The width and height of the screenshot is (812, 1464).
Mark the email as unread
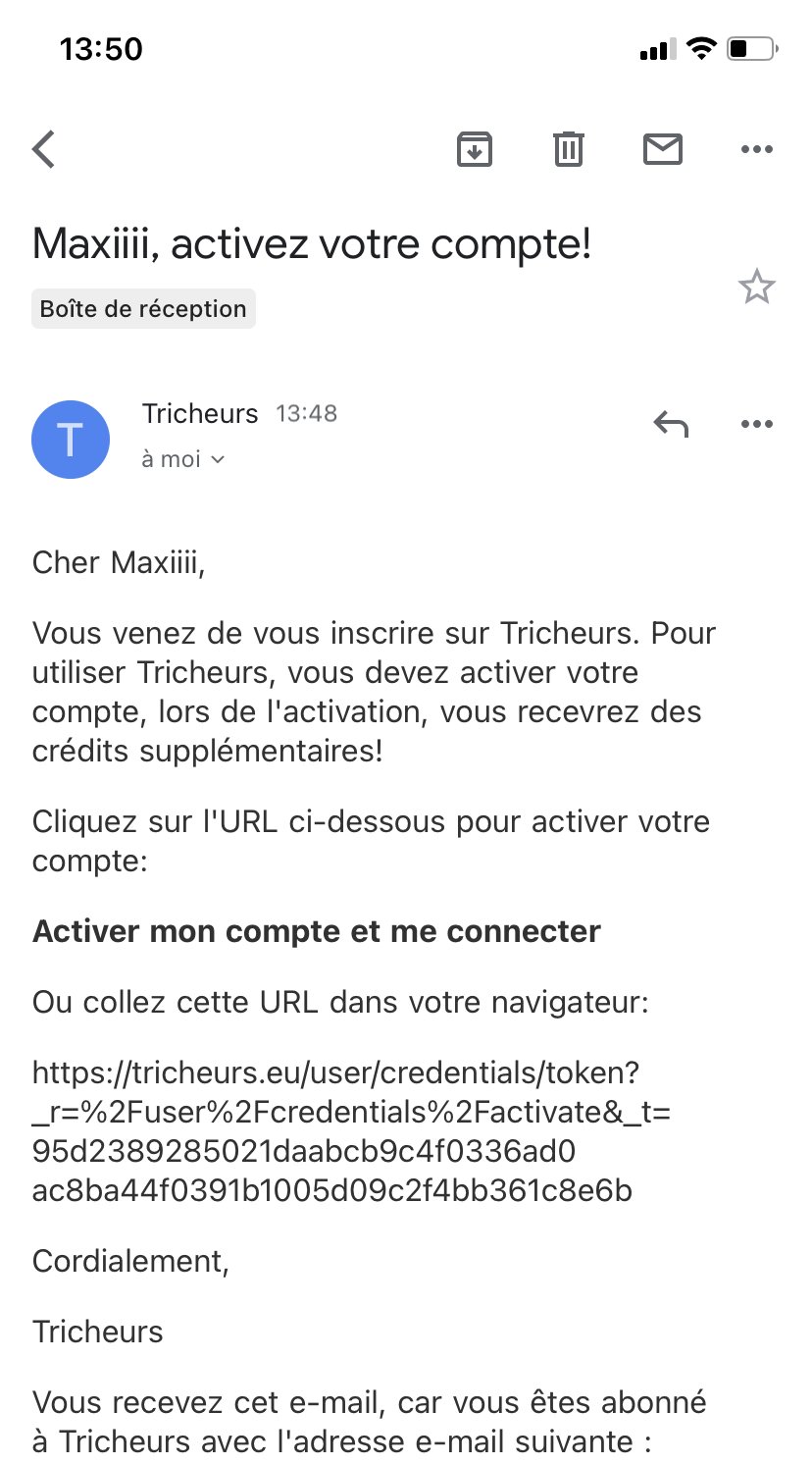point(662,149)
